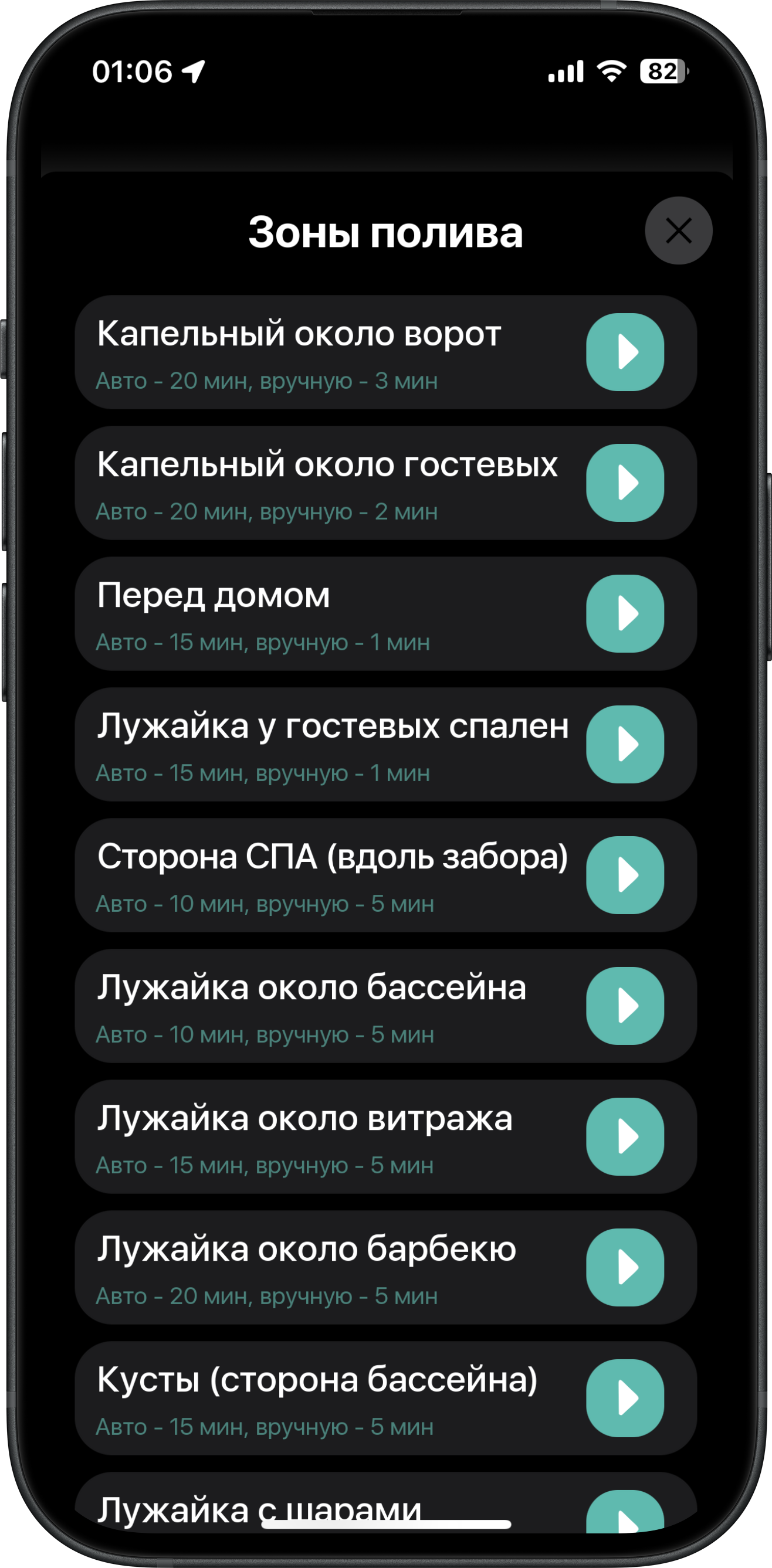Start the Лужайка около витража zone
This screenshot has height=1568, width=772.
[x=625, y=1136]
